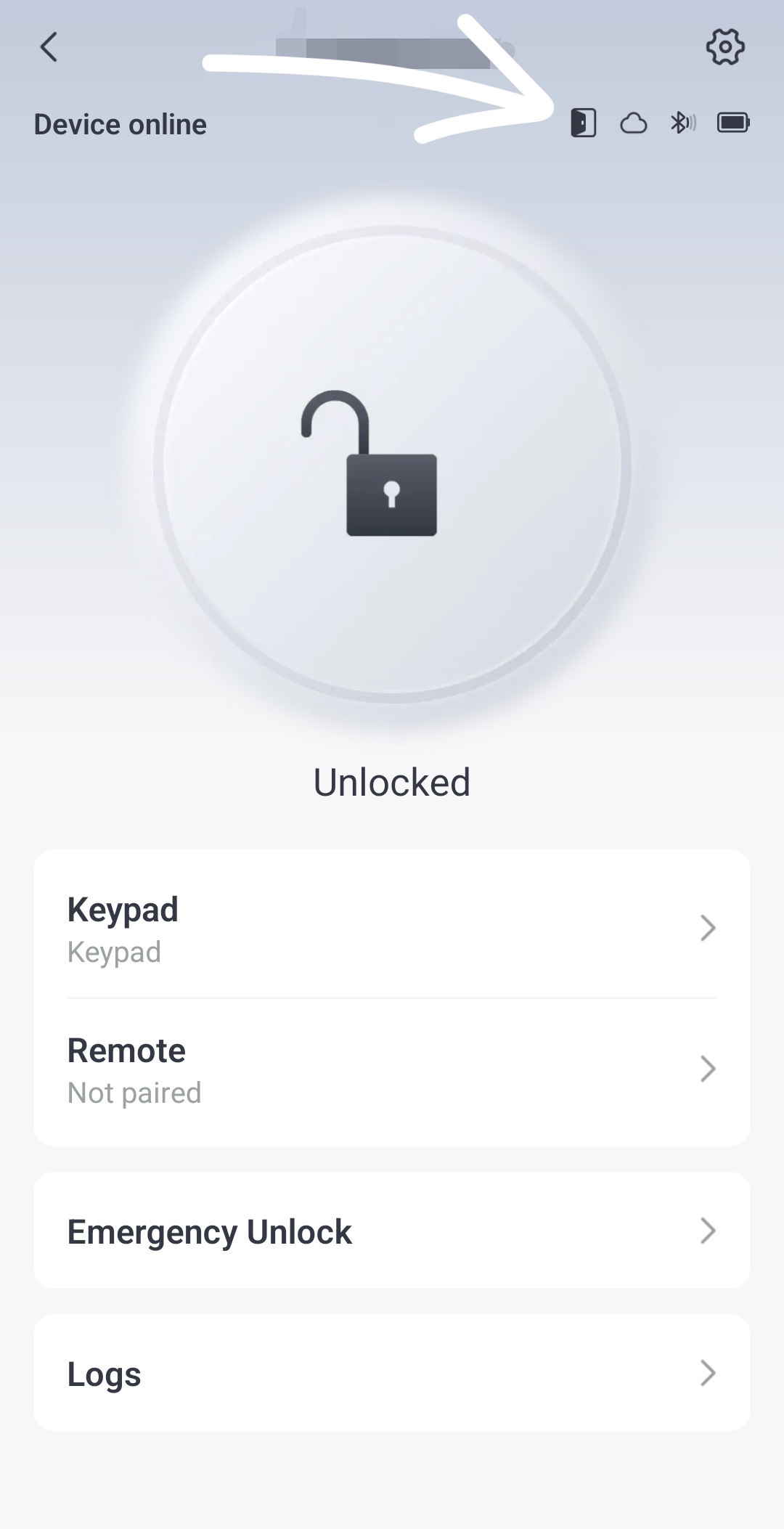Open the settings gear icon
Viewport: 784px width, 1529px height.
click(x=724, y=47)
